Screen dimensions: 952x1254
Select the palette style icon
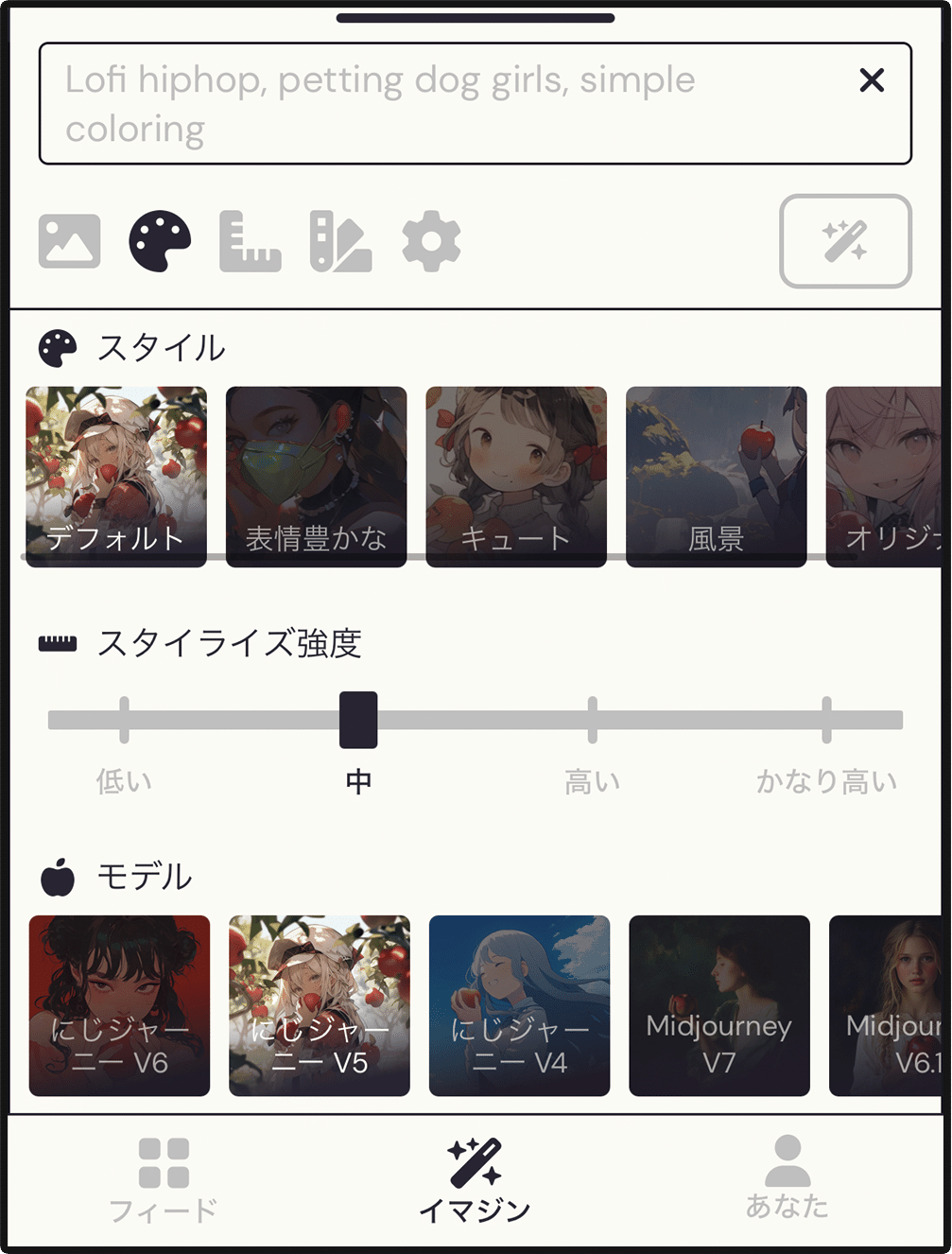click(x=158, y=240)
